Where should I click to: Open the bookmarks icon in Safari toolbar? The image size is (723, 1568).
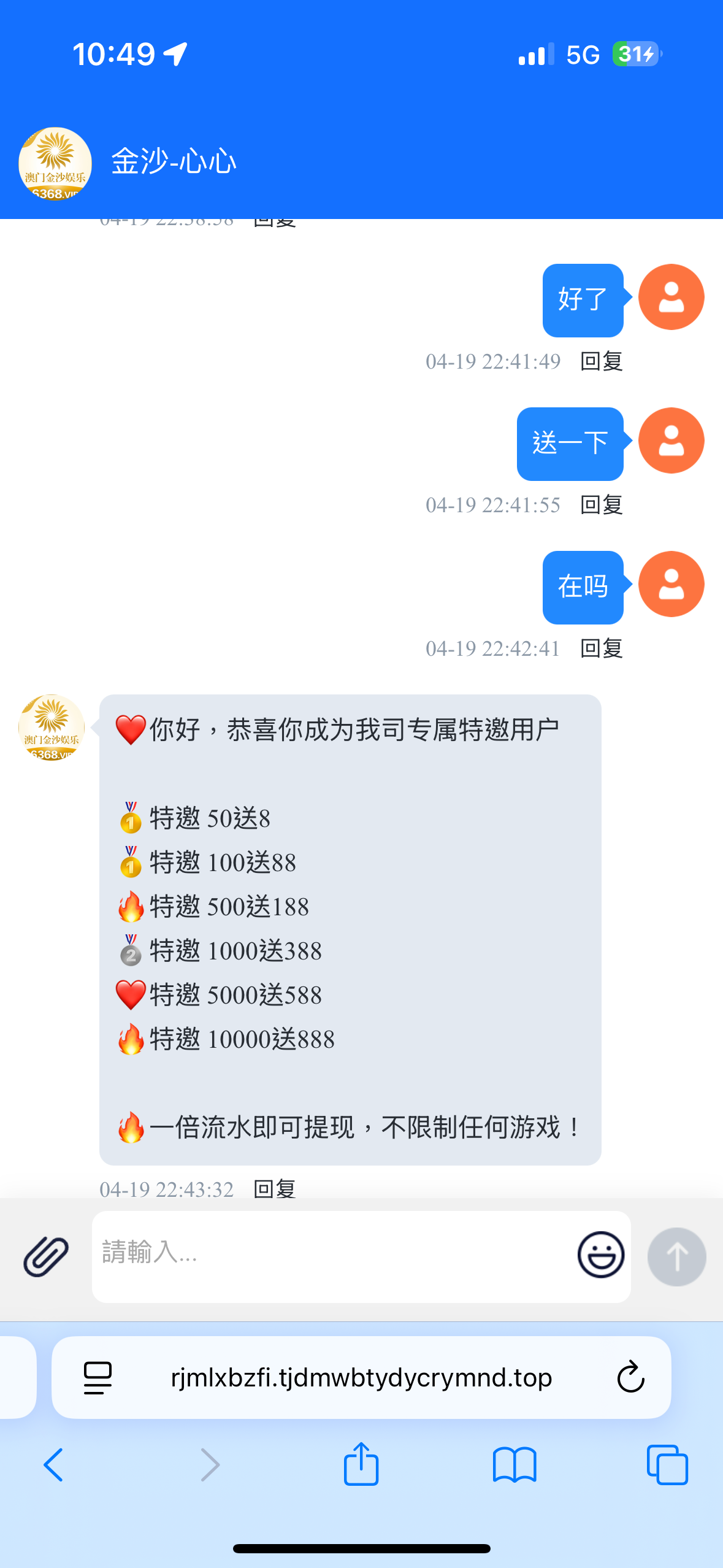pos(515,1465)
